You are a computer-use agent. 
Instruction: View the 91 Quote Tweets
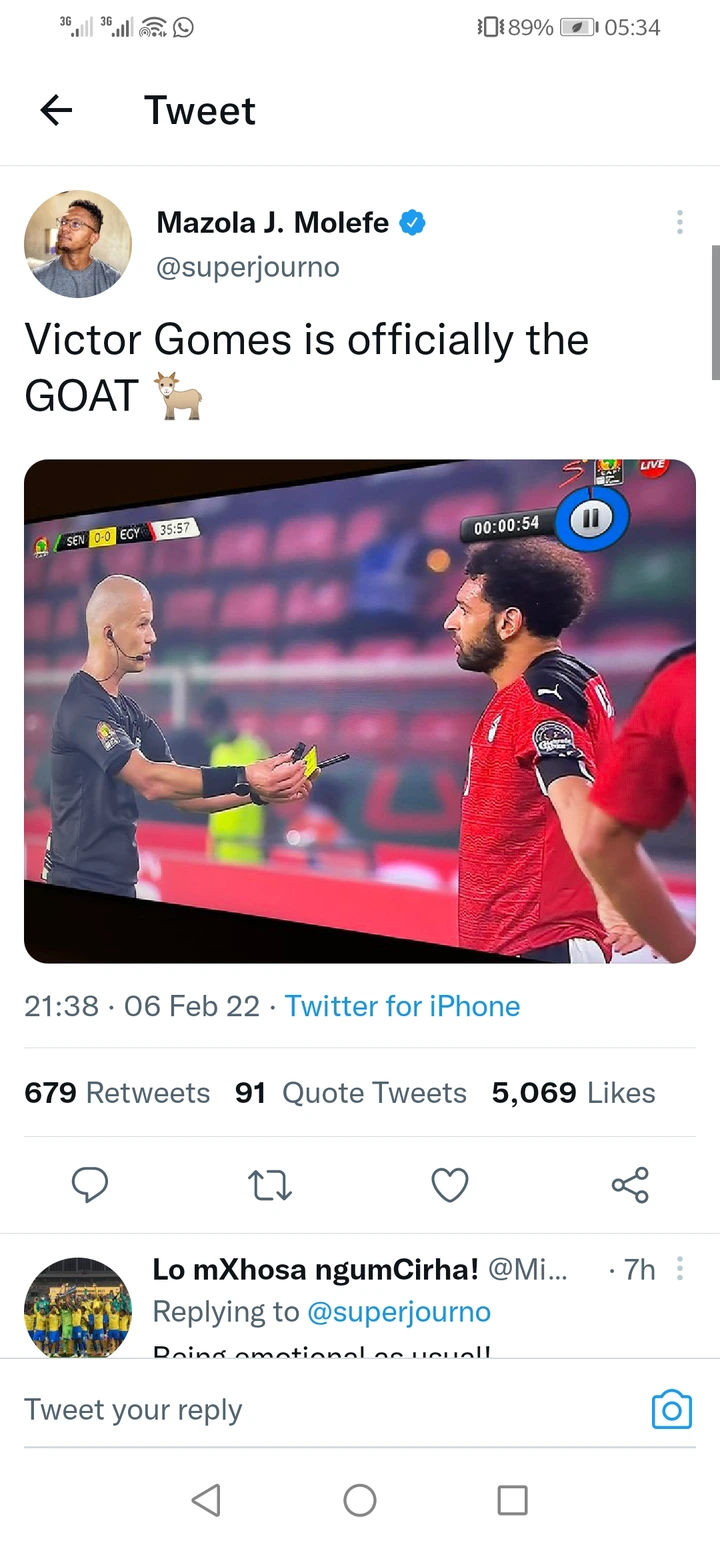click(351, 1093)
